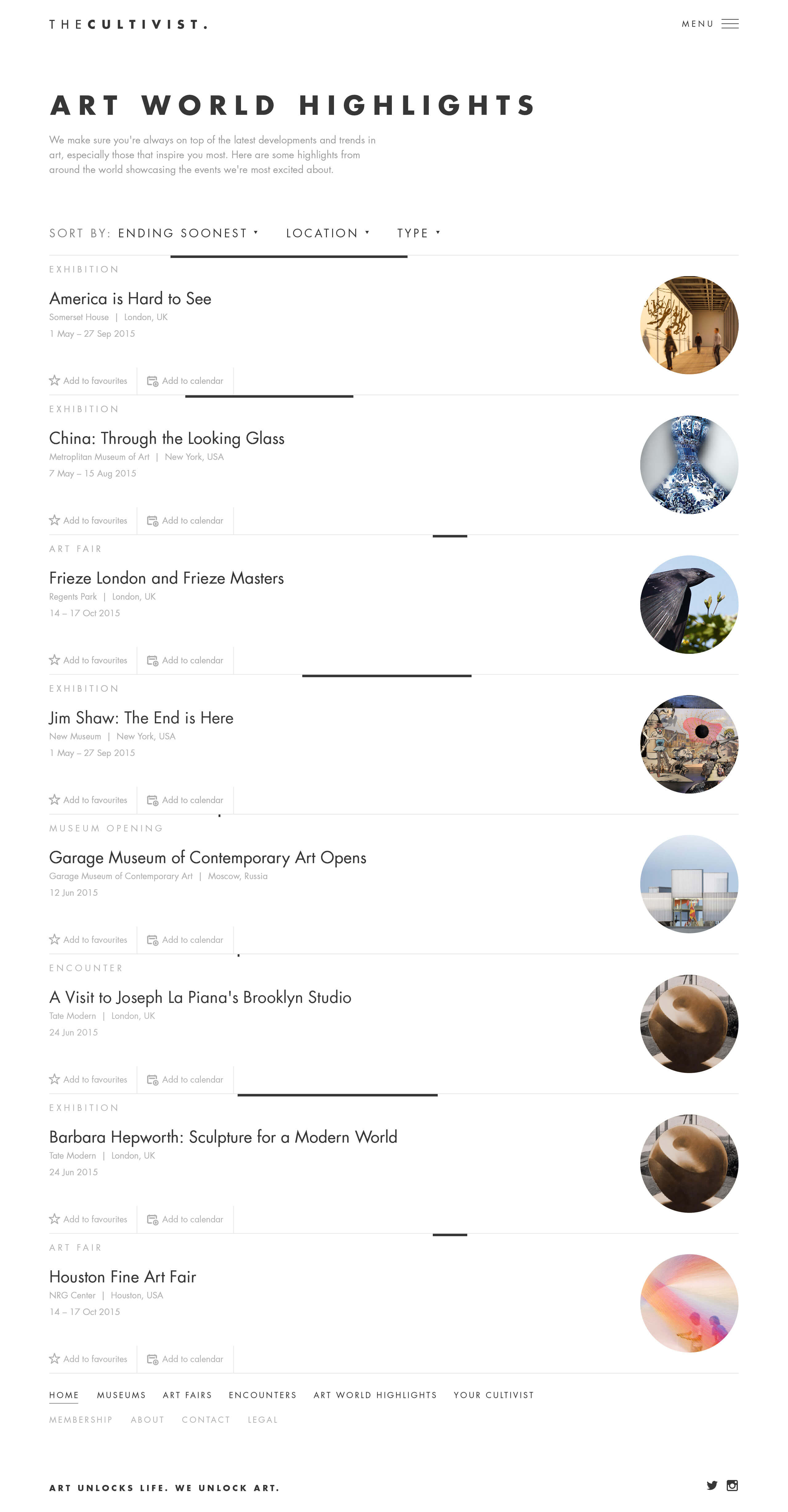Open the MENU hamburger button
The height and width of the screenshot is (1512, 788).
710,24
